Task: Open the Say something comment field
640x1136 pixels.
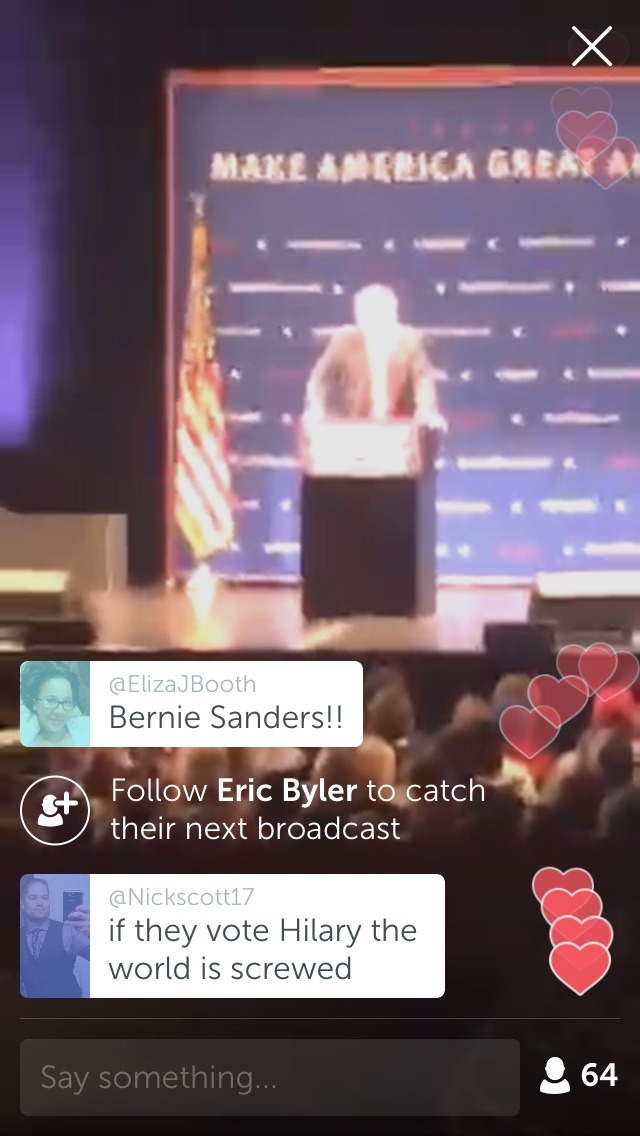Action: pyautogui.click(x=270, y=1077)
